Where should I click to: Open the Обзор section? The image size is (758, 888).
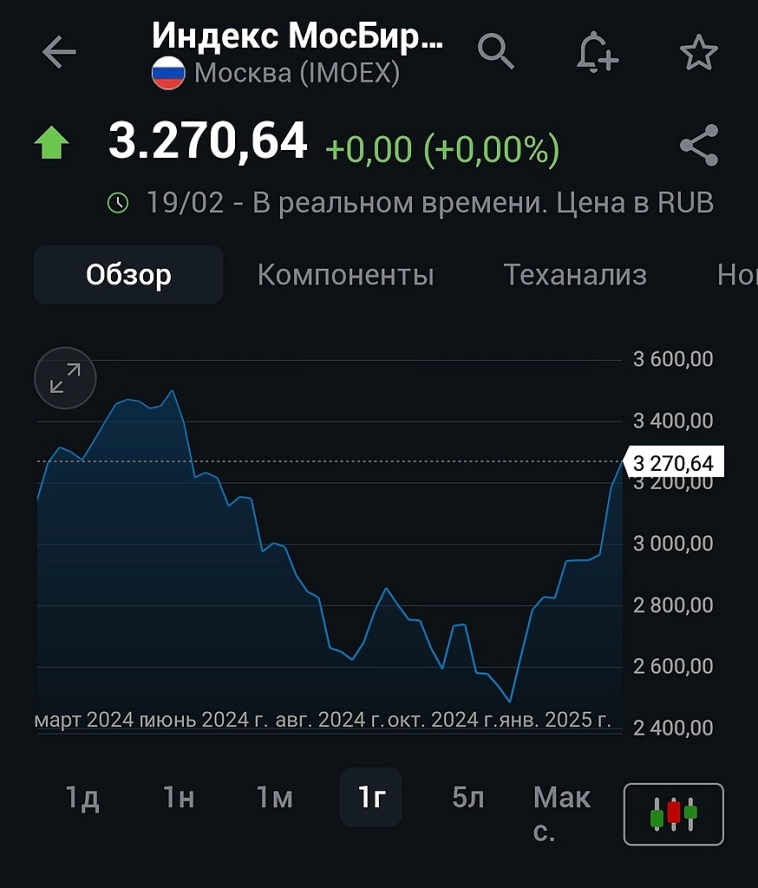pos(128,274)
